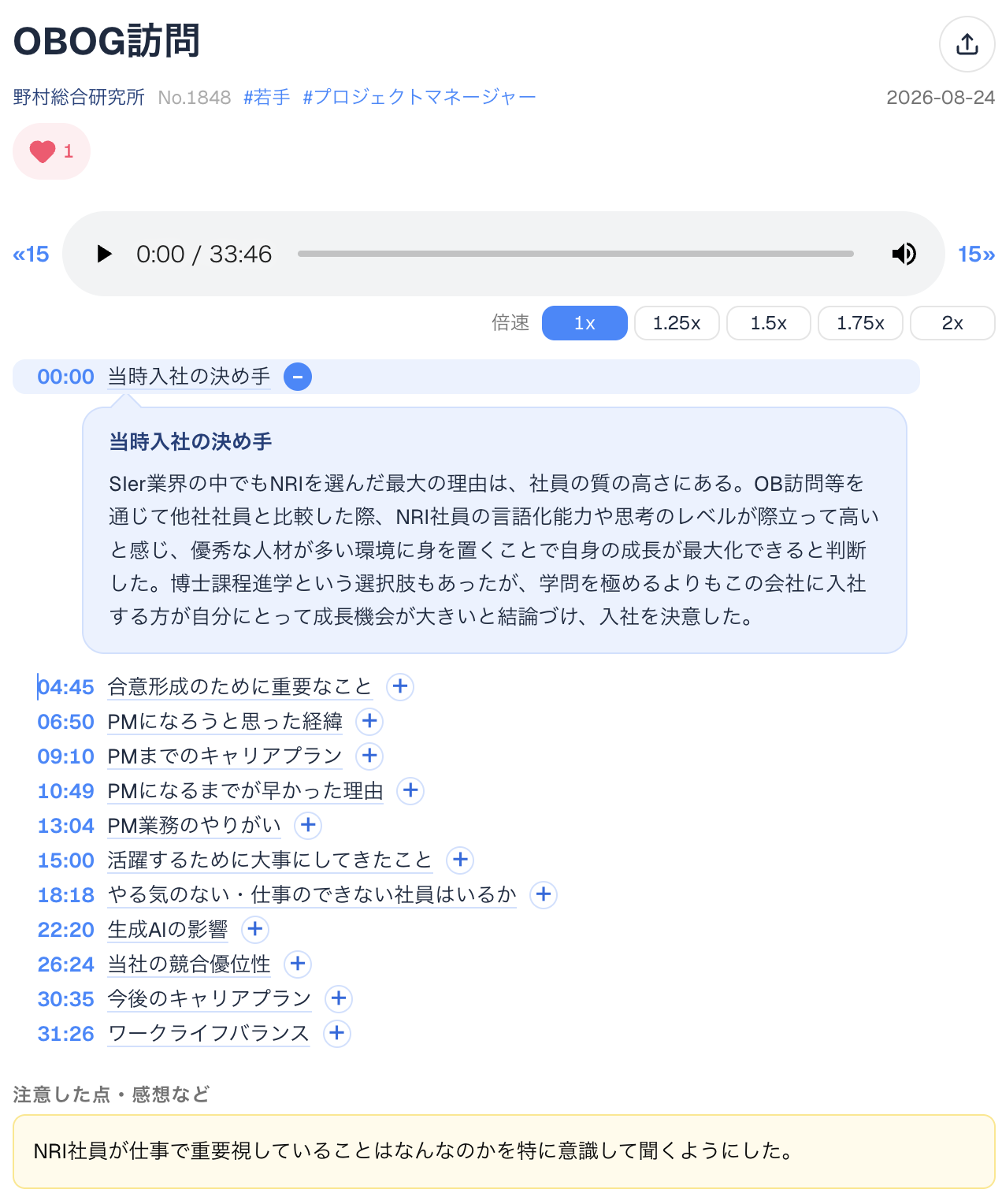The width and height of the screenshot is (1002, 1204).
Task: Open the #プロジェクトマネージャー tag
Action: 419,97
